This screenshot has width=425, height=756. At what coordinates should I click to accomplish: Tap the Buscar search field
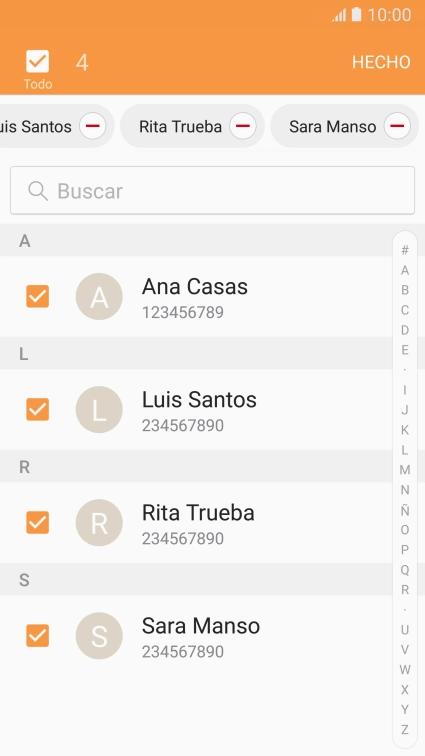click(x=212, y=190)
